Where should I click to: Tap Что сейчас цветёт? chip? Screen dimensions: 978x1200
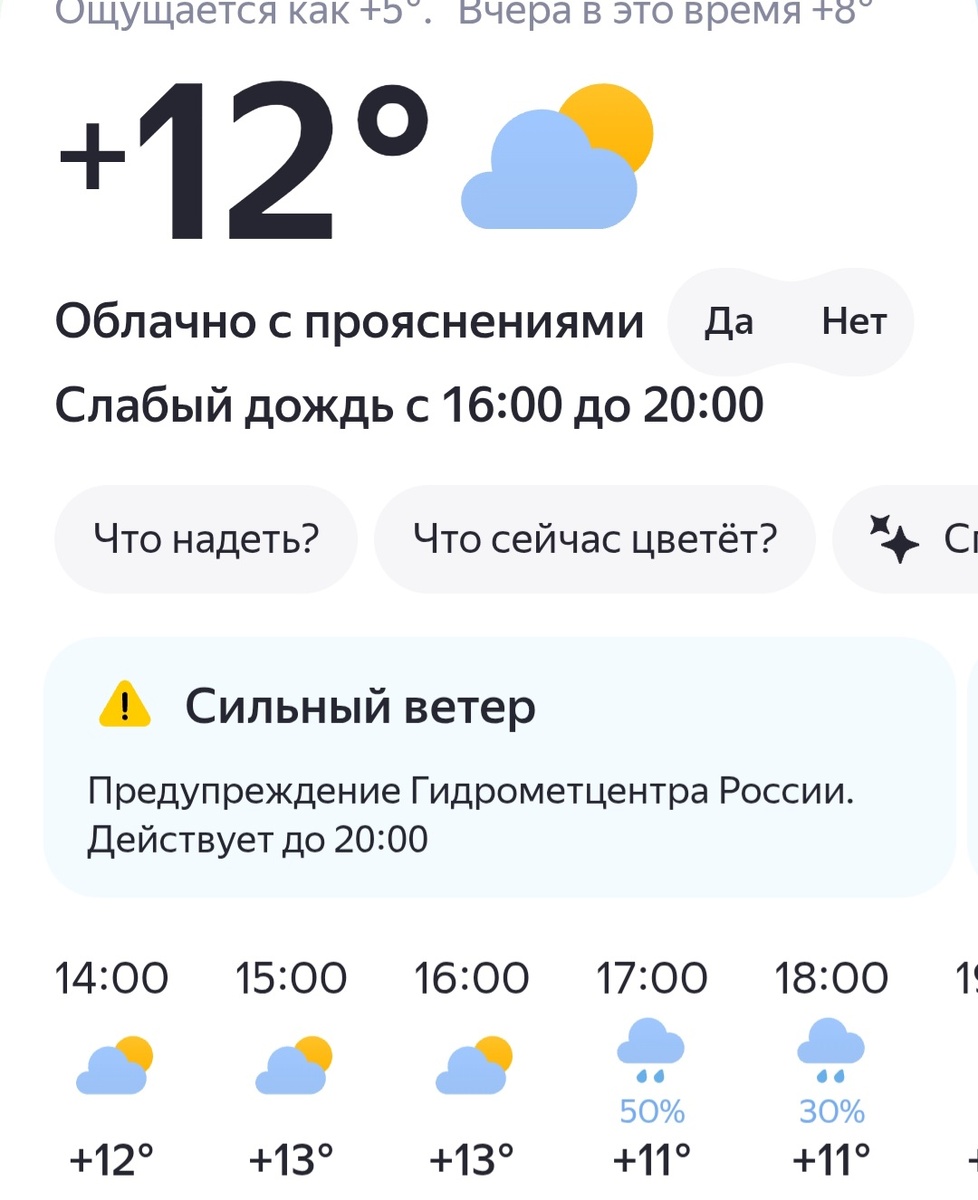tap(595, 538)
